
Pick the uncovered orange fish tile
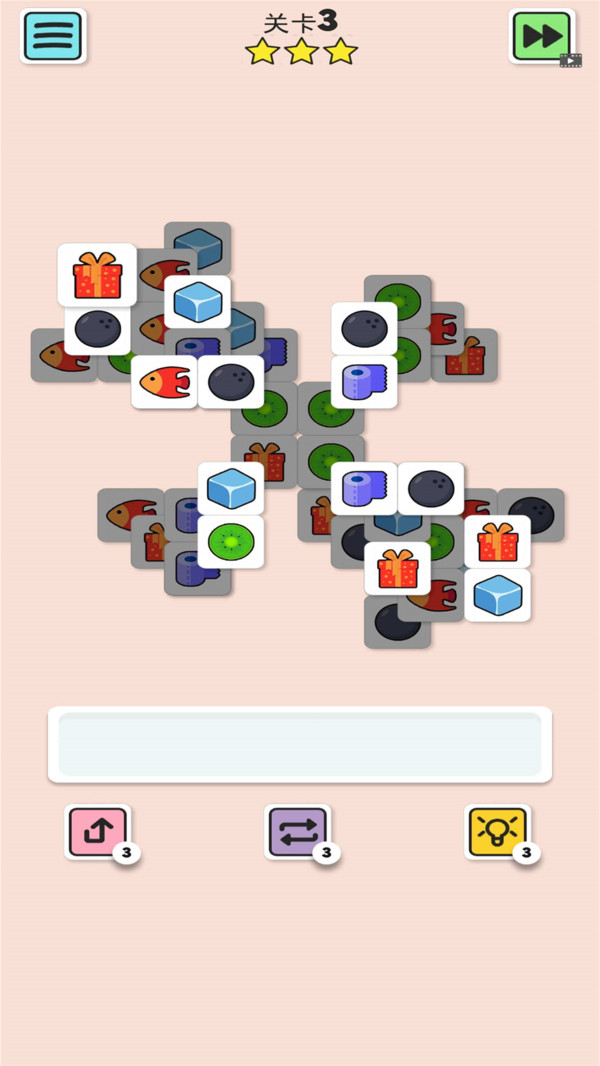coord(164,382)
